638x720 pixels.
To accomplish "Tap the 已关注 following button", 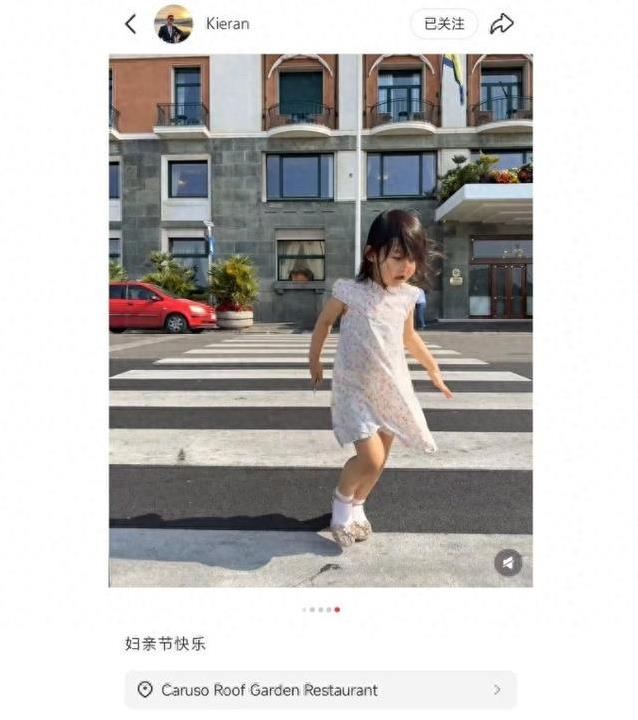I will [443, 24].
